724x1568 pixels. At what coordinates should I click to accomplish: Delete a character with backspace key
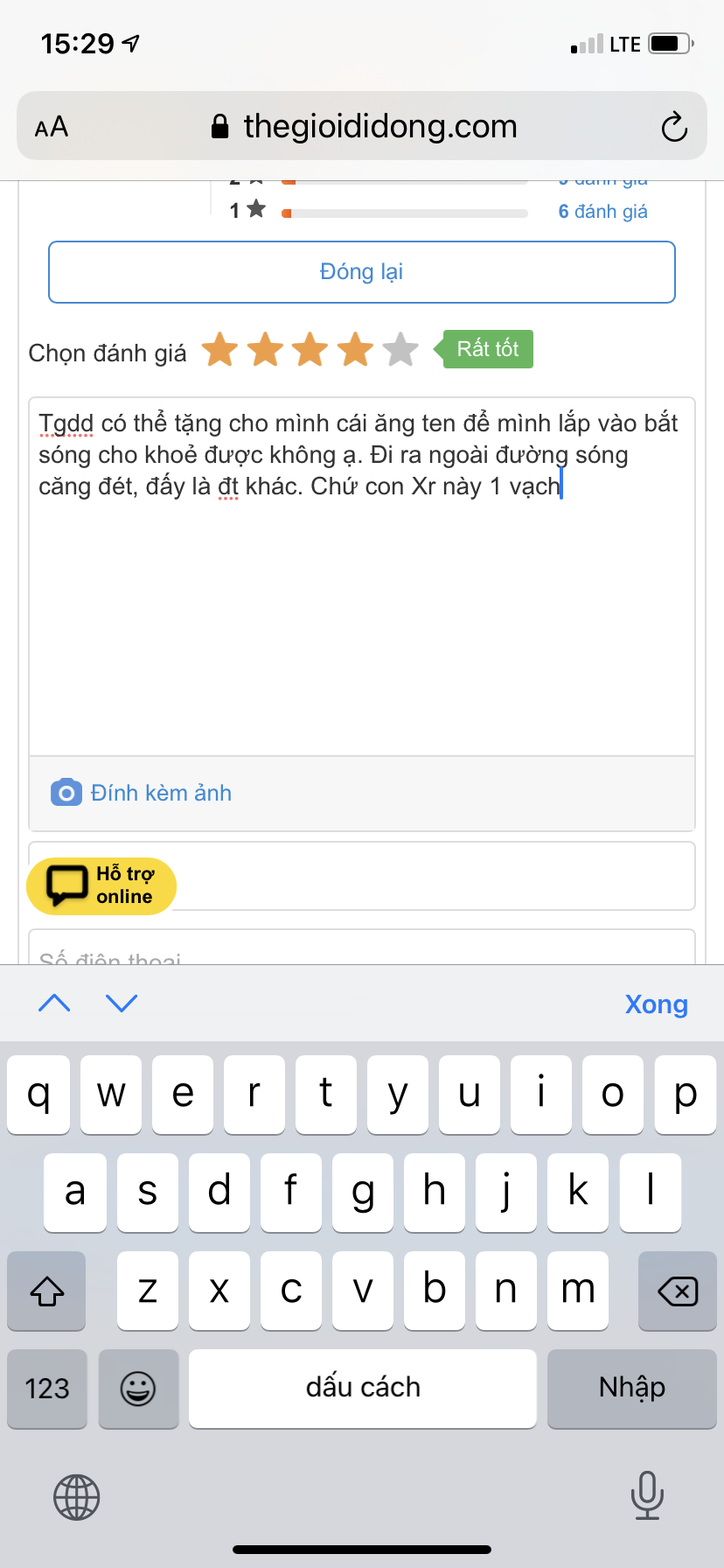click(x=677, y=1291)
